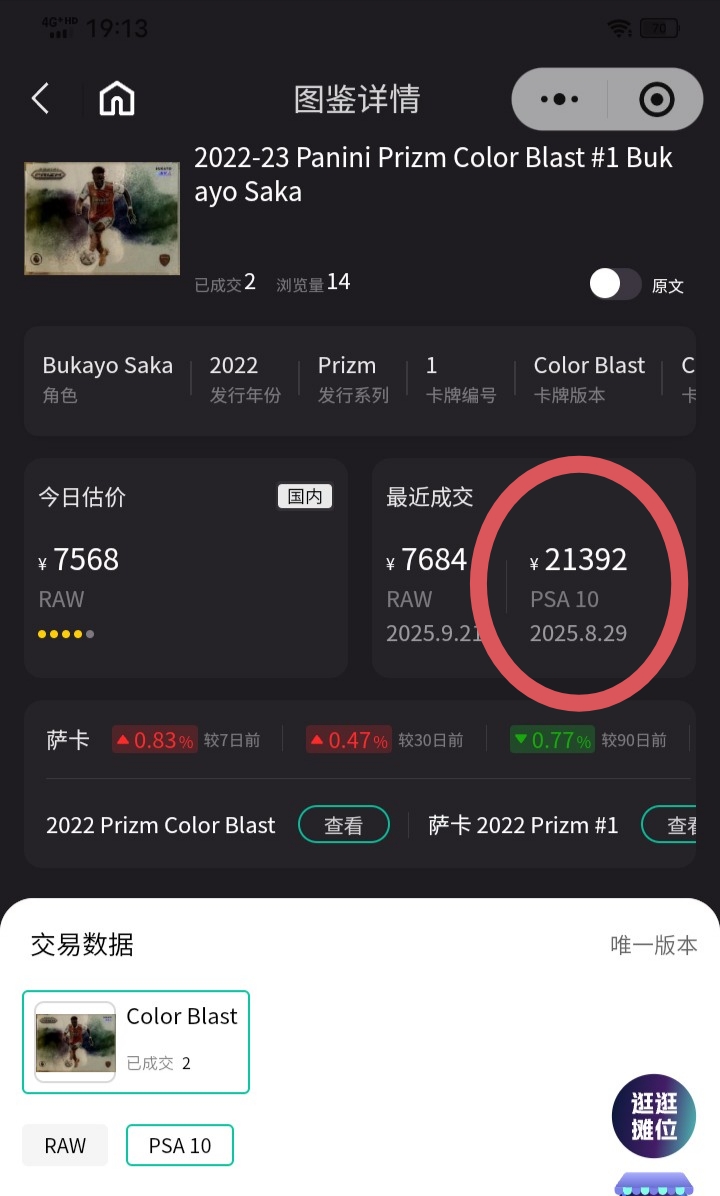Open the mini program three-dot menu
Screen dimensions: 720x1196
click(559, 99)
